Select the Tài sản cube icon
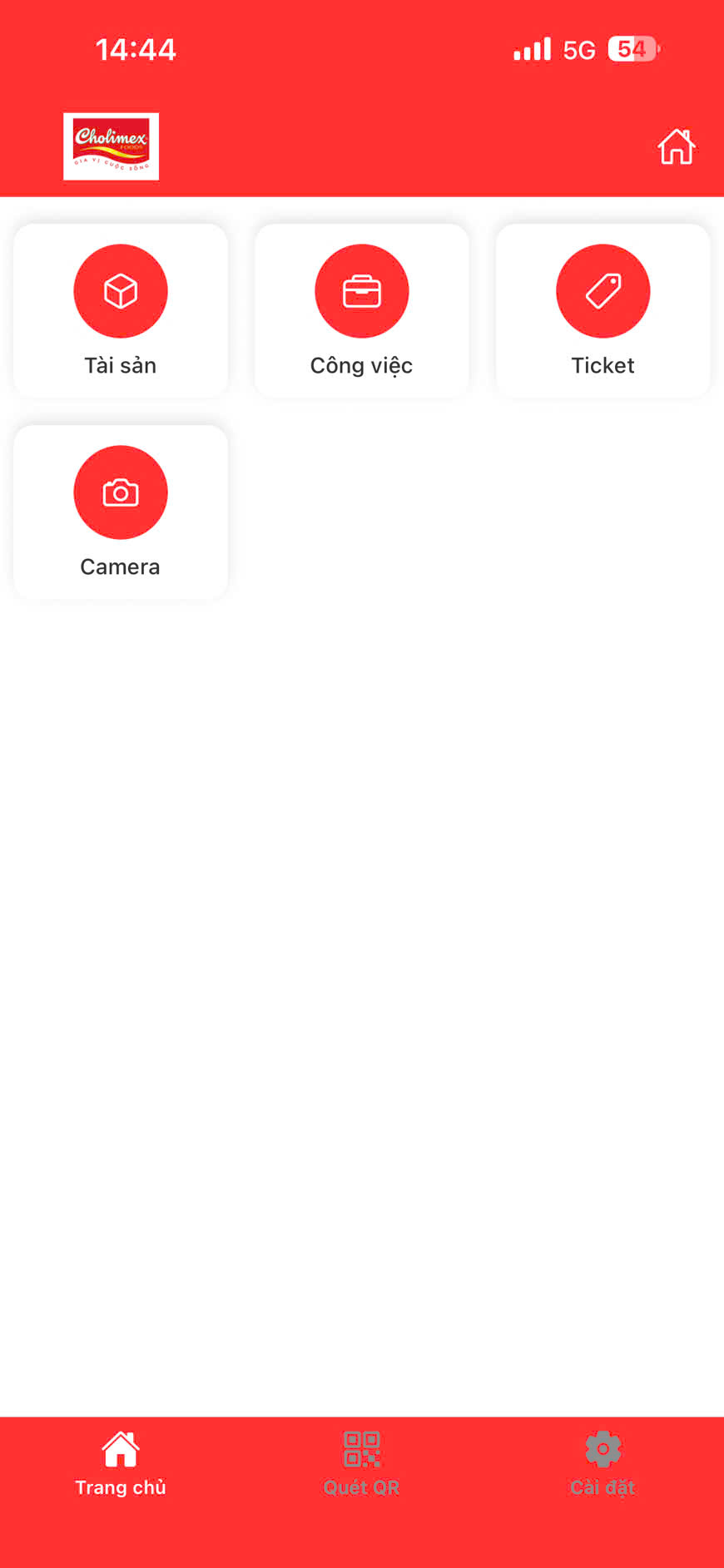Viewport: 724px width, 1568px height. tap(121, 291)
